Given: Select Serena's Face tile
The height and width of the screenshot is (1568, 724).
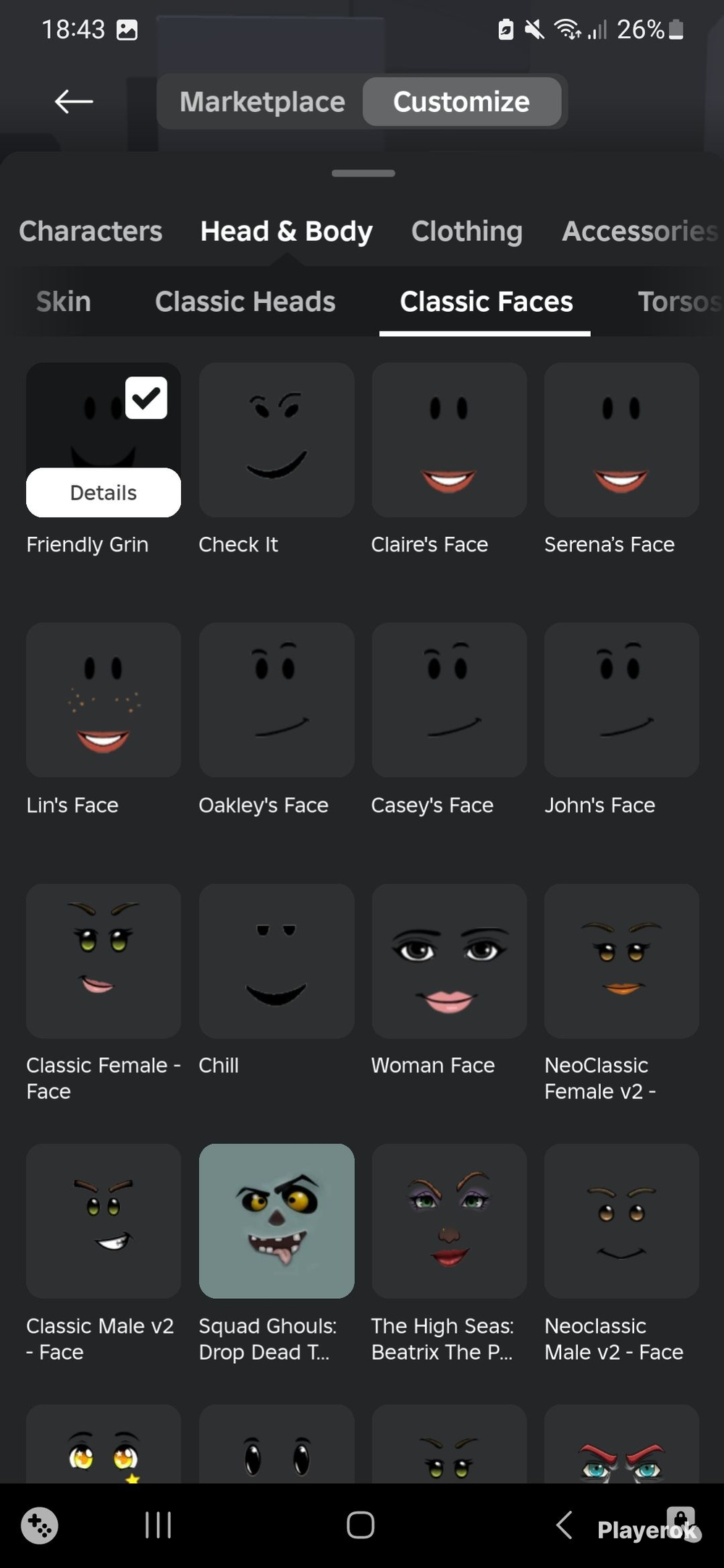Looking at the screenshot, I should click(x=622, y=440).
